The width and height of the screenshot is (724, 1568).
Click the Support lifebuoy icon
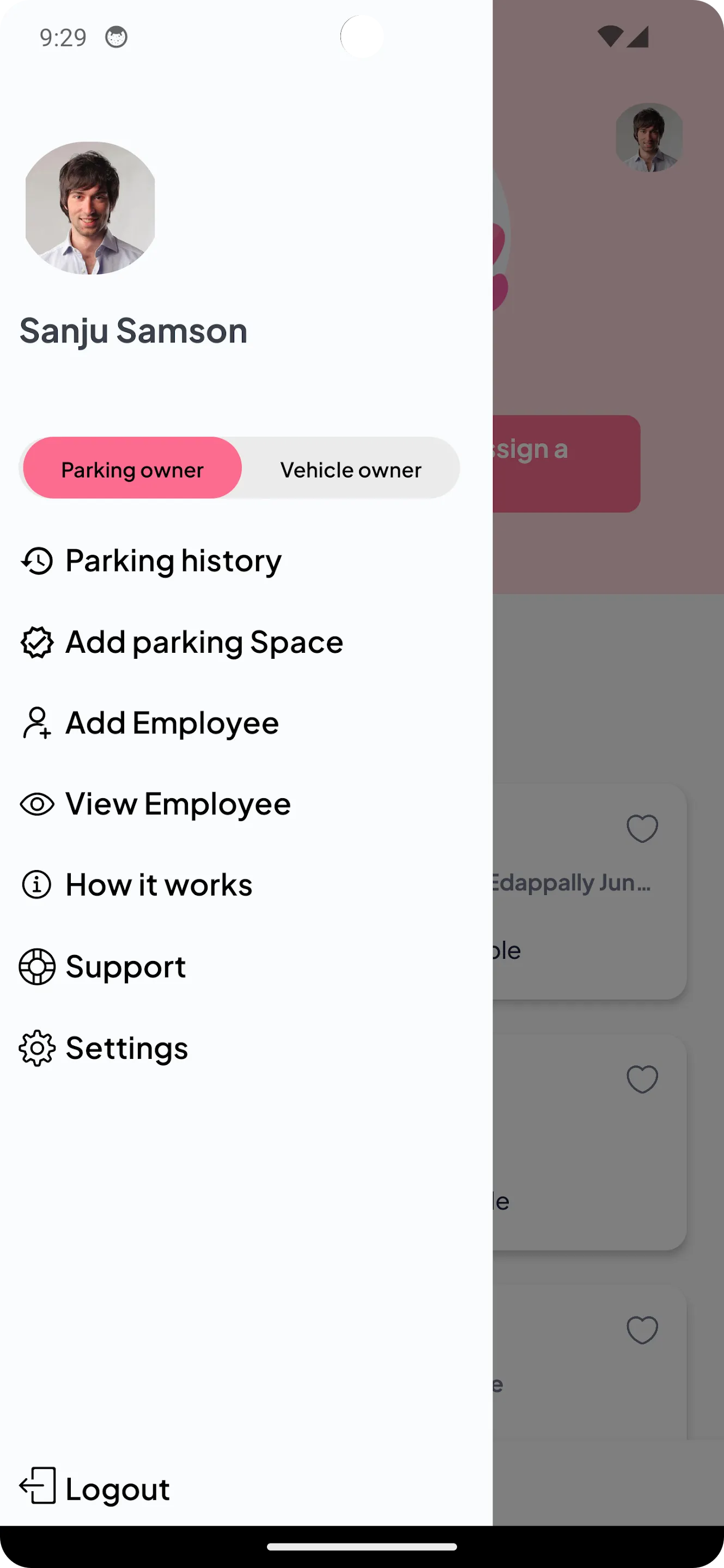[x=36, y=966]
